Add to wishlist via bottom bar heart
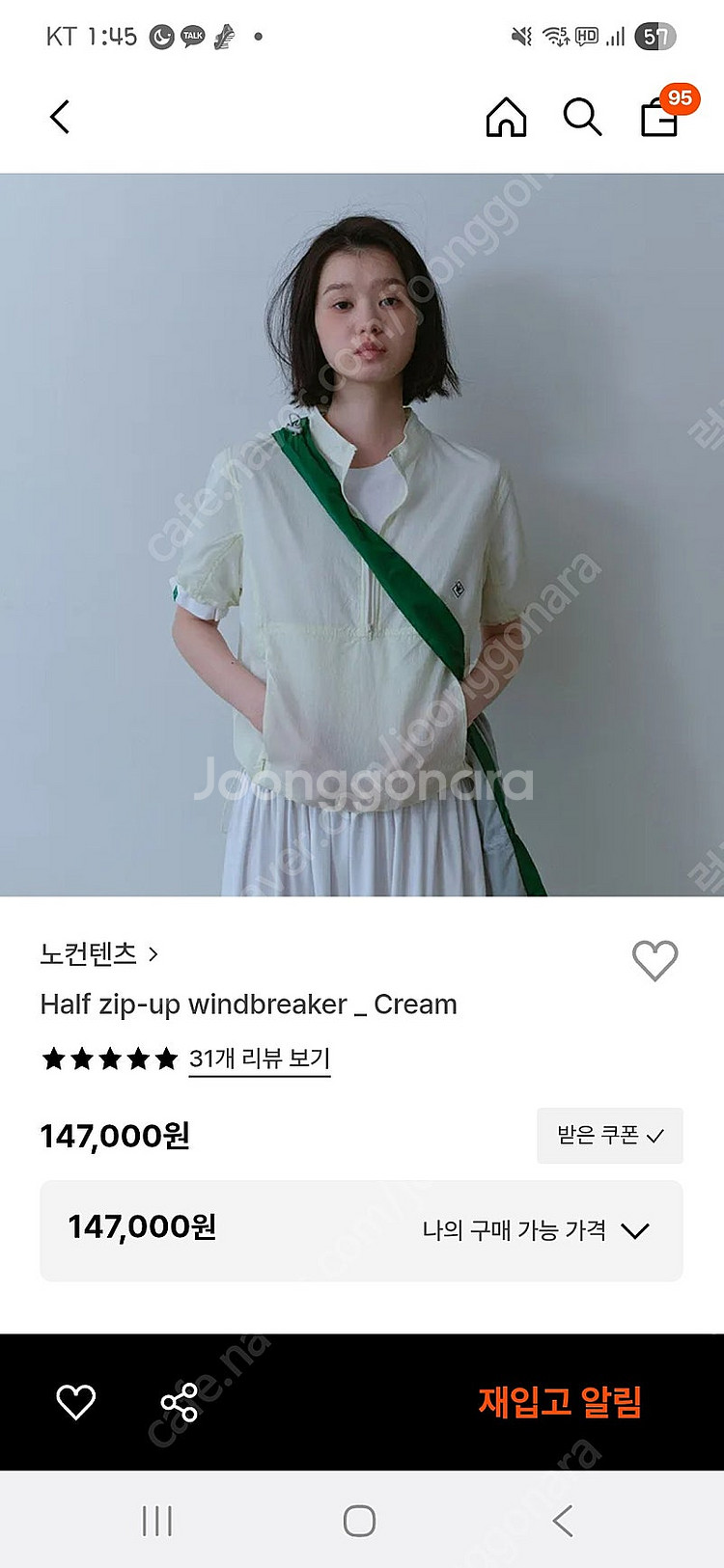This screenshot has height=1568, width=724. click(x=76, y=1402)
